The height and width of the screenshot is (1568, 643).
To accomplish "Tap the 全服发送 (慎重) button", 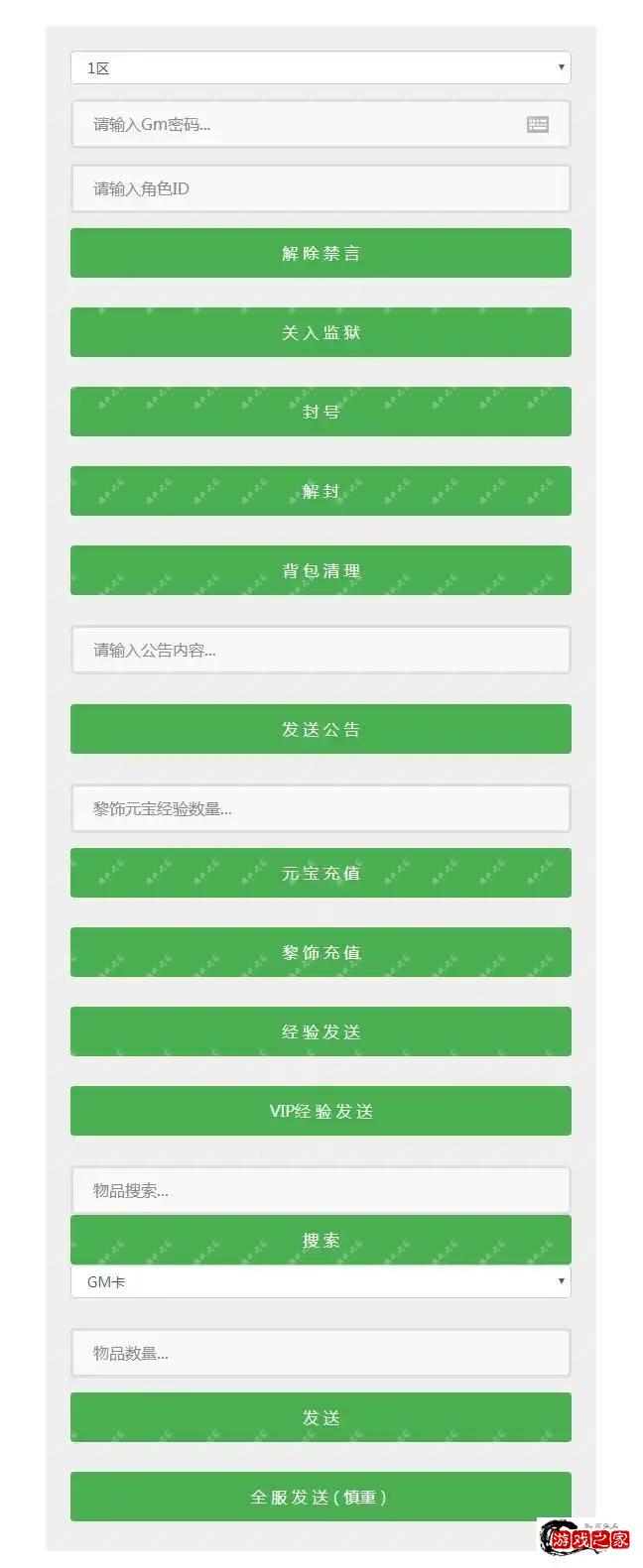I will [320, 1497].
